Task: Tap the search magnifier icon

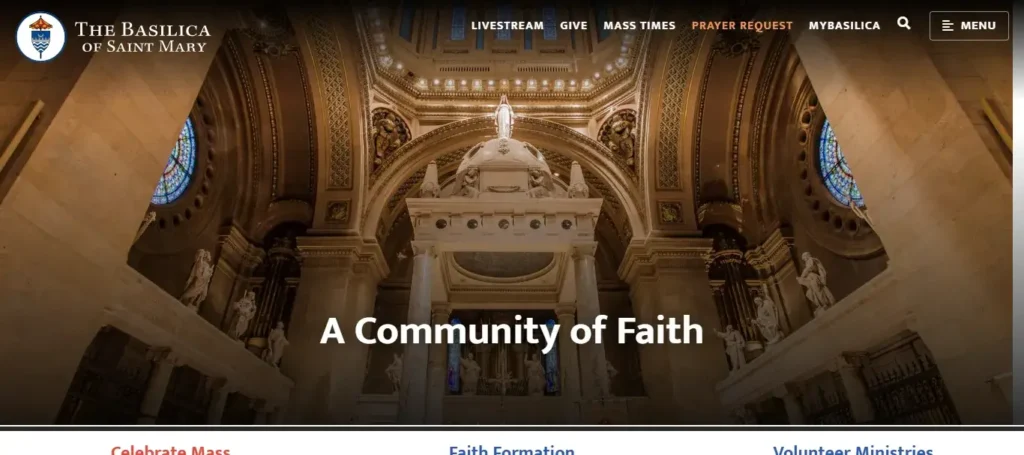Action: click(904, 24)
